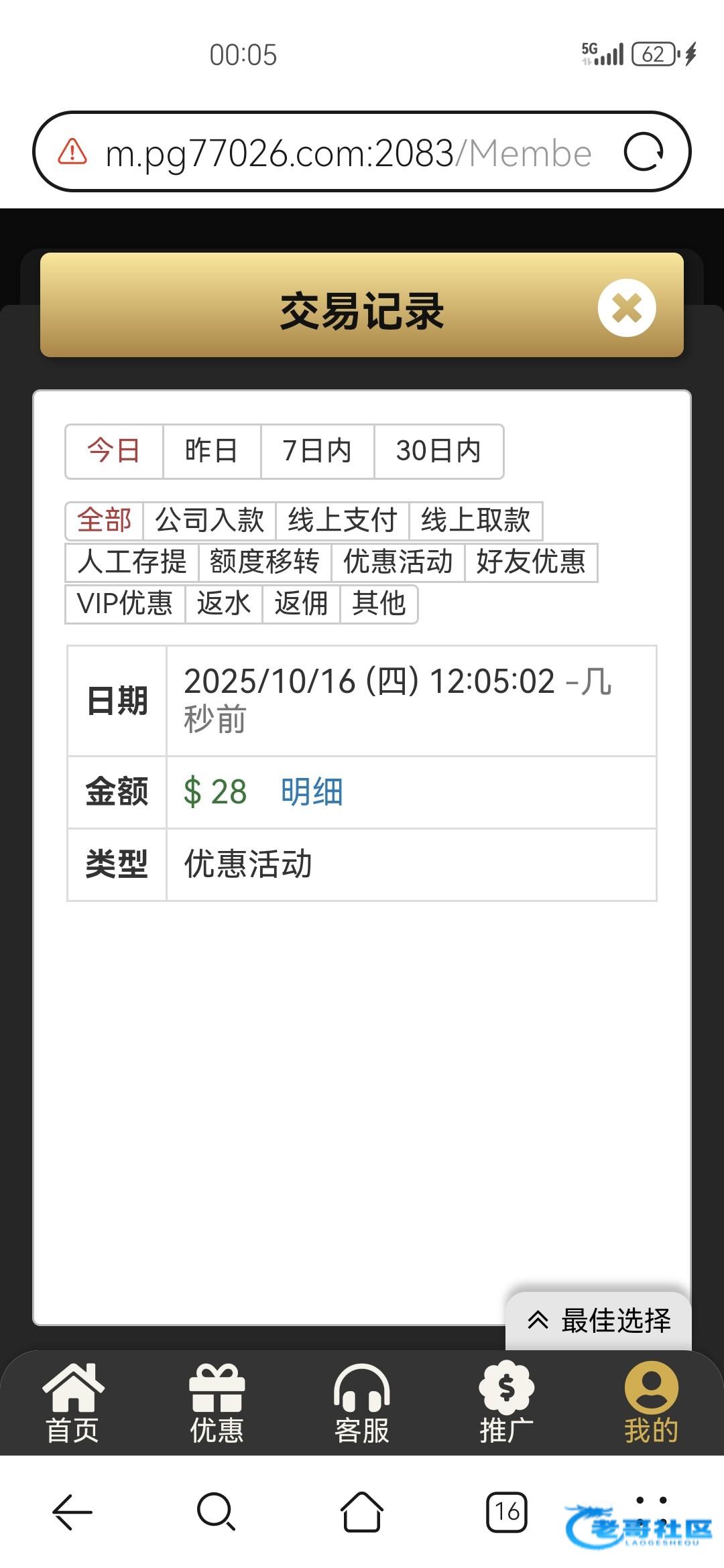The width and height of the screenshot is (724, 1568).
Task: Show 额度移转 records
Action: pos(265,562)
